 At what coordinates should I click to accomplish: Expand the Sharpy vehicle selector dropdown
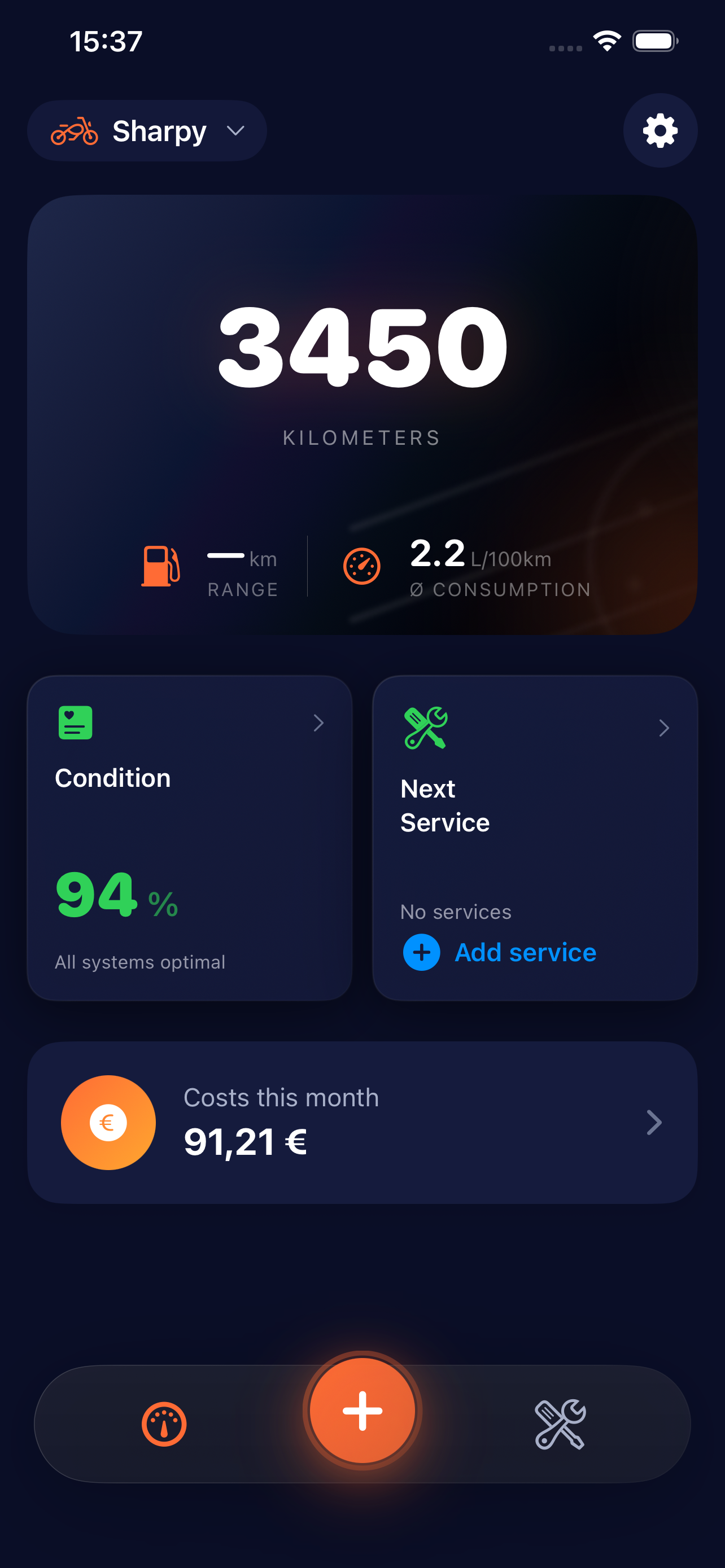pyautogui.click(x=237, y=130)
